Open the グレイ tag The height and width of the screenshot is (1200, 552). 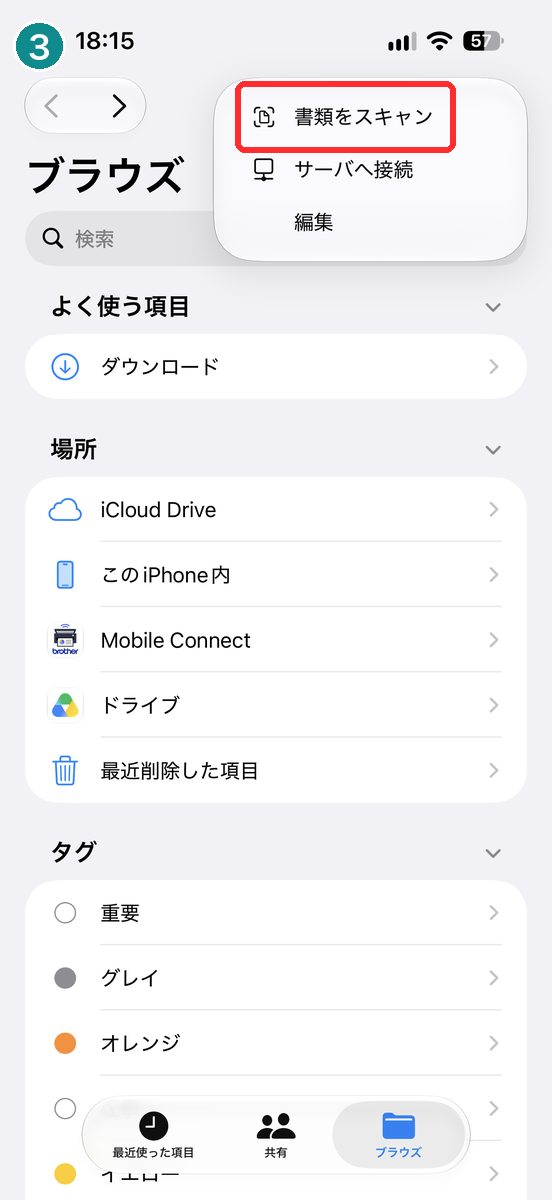pos(276,978)
